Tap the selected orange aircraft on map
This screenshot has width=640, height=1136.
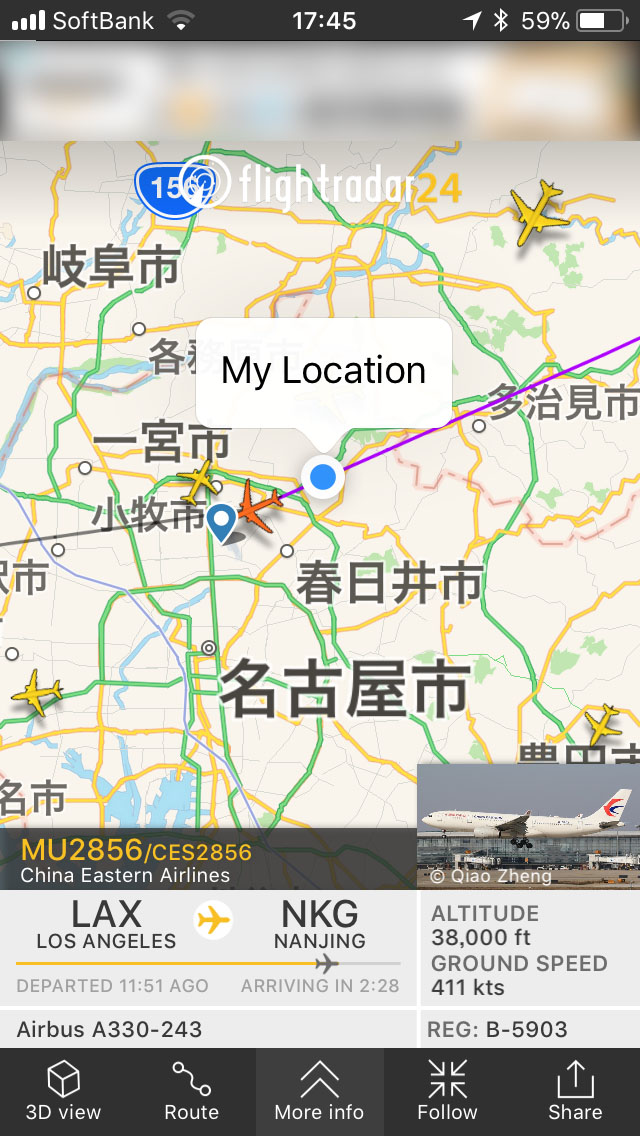258,506
